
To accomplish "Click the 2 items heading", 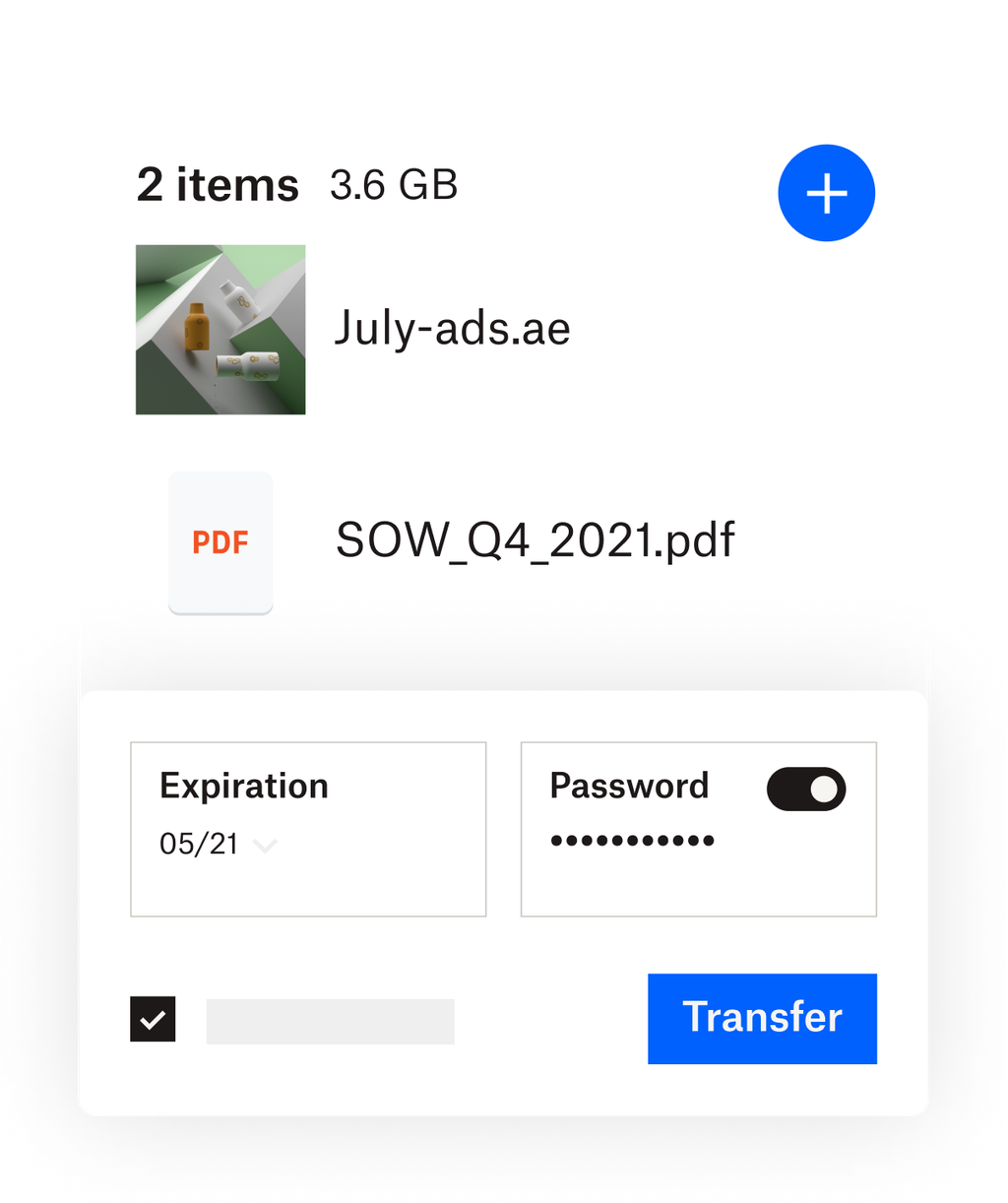I will pyautogui.click(x=217, y=184).
